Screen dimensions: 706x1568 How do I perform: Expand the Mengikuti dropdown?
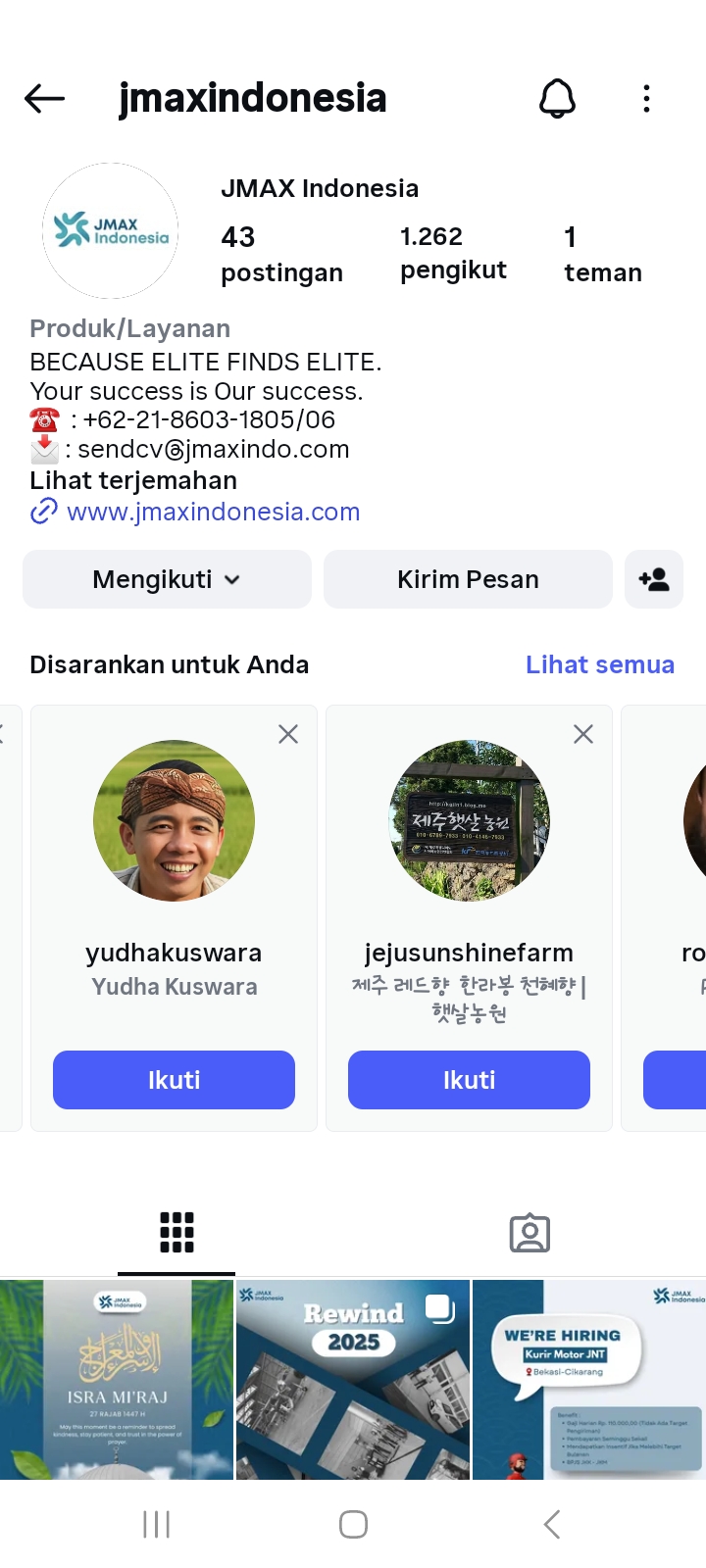(167, 579)
